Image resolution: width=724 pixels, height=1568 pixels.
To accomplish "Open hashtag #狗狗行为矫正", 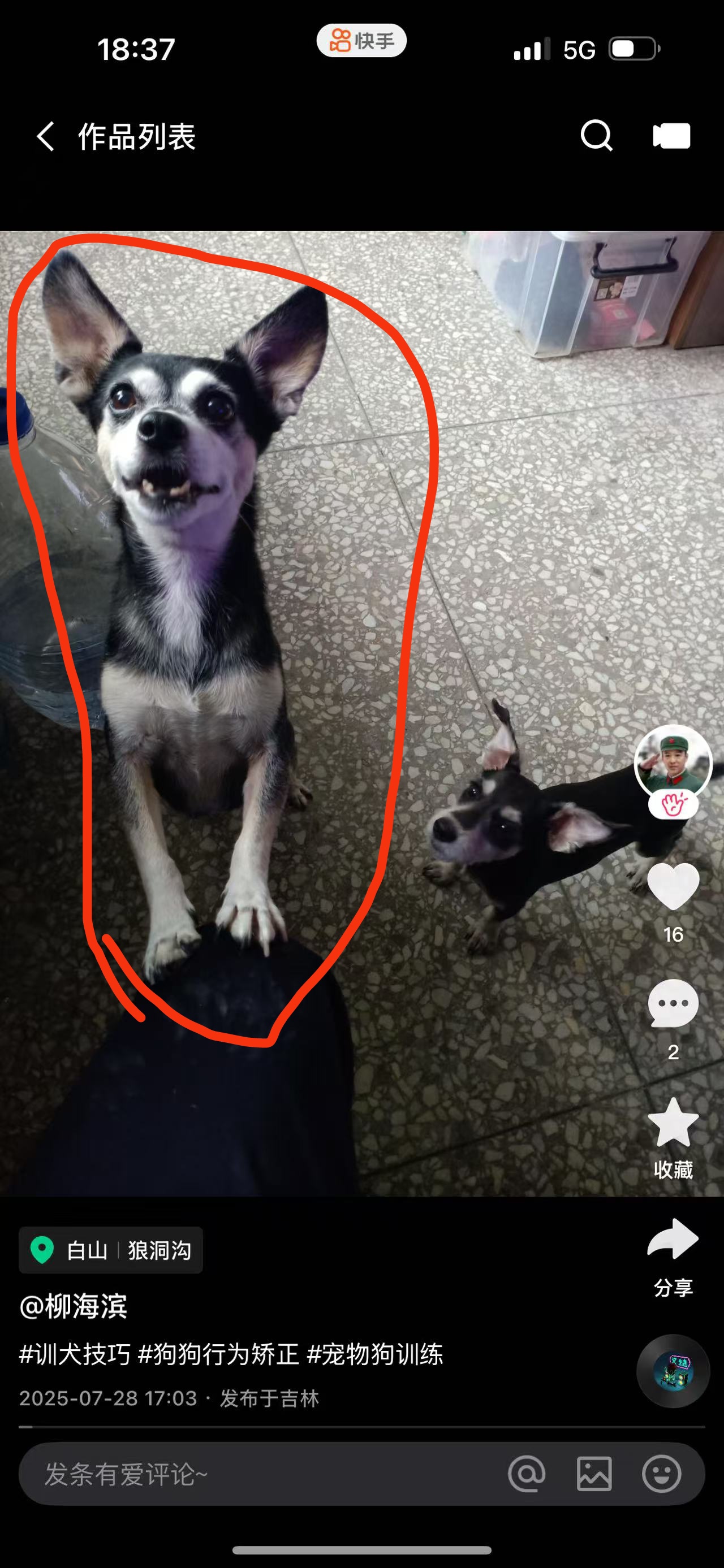I will coord(218,1354).
